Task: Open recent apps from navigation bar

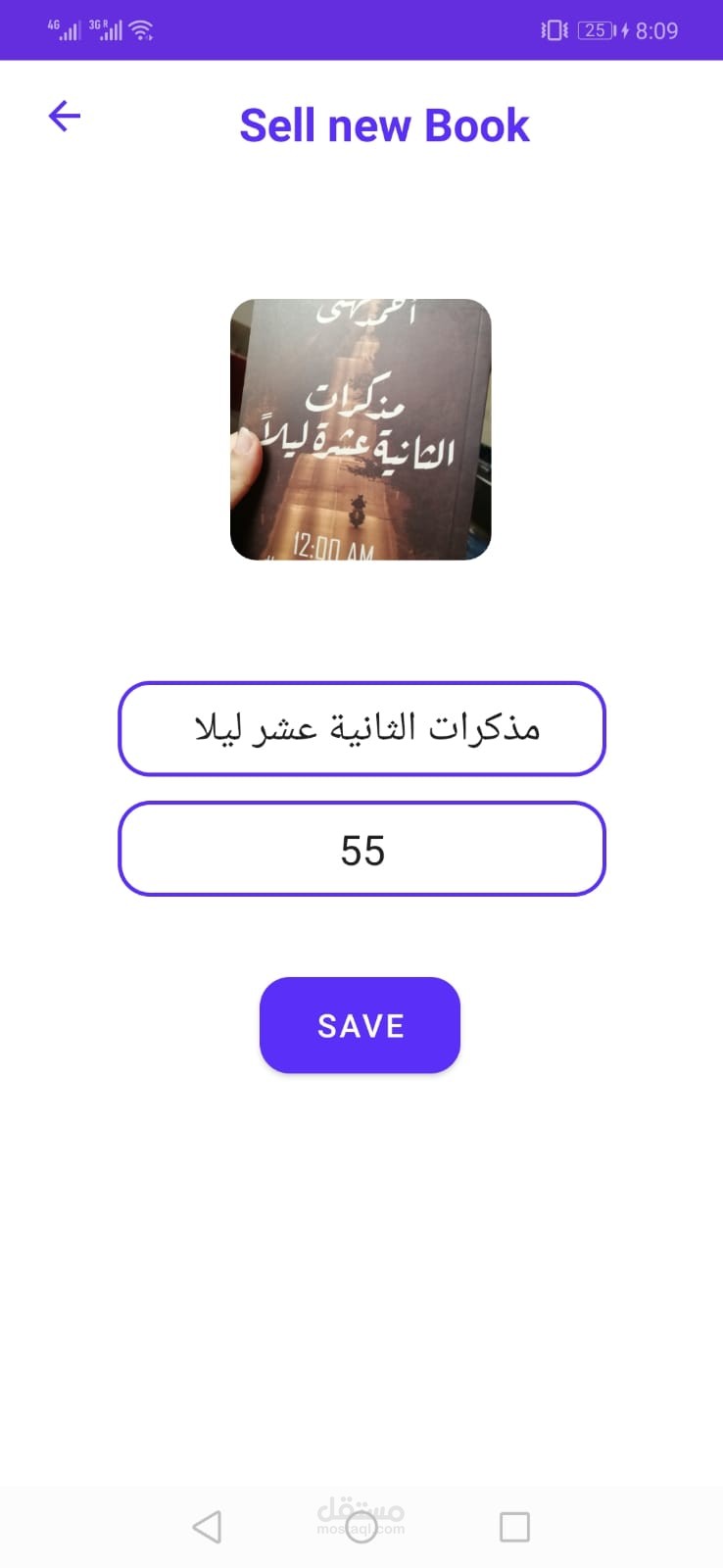Action: coord(514,1526)
